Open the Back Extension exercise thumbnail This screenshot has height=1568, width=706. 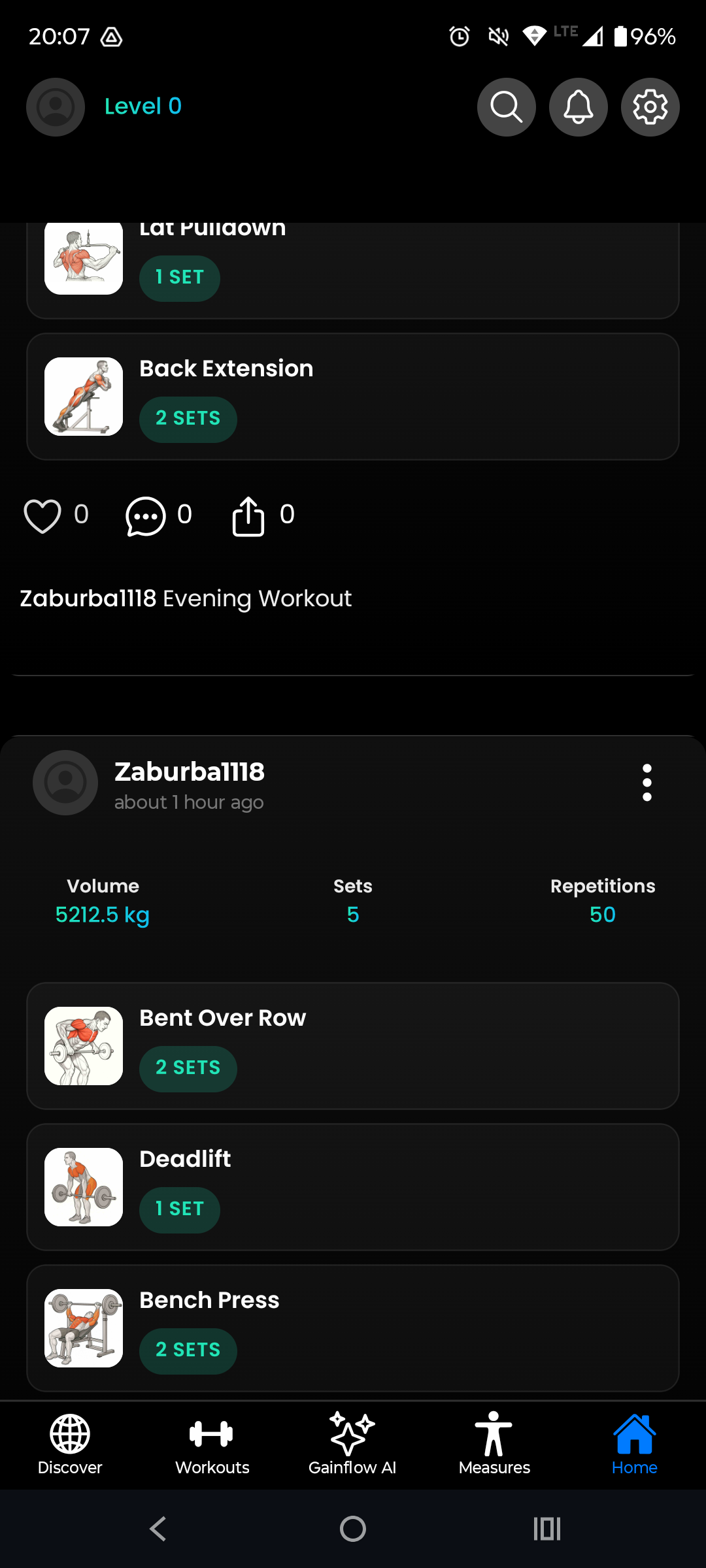83,396
